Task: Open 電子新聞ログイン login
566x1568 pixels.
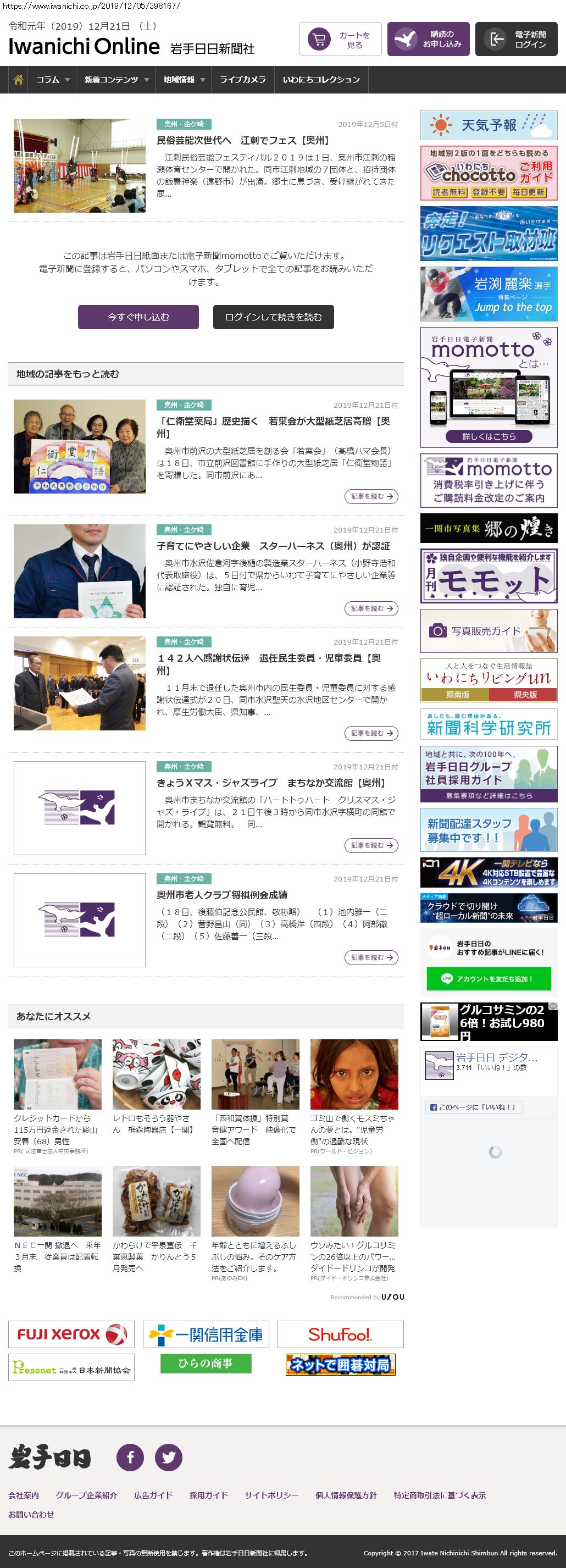Action: coord(515,40)
